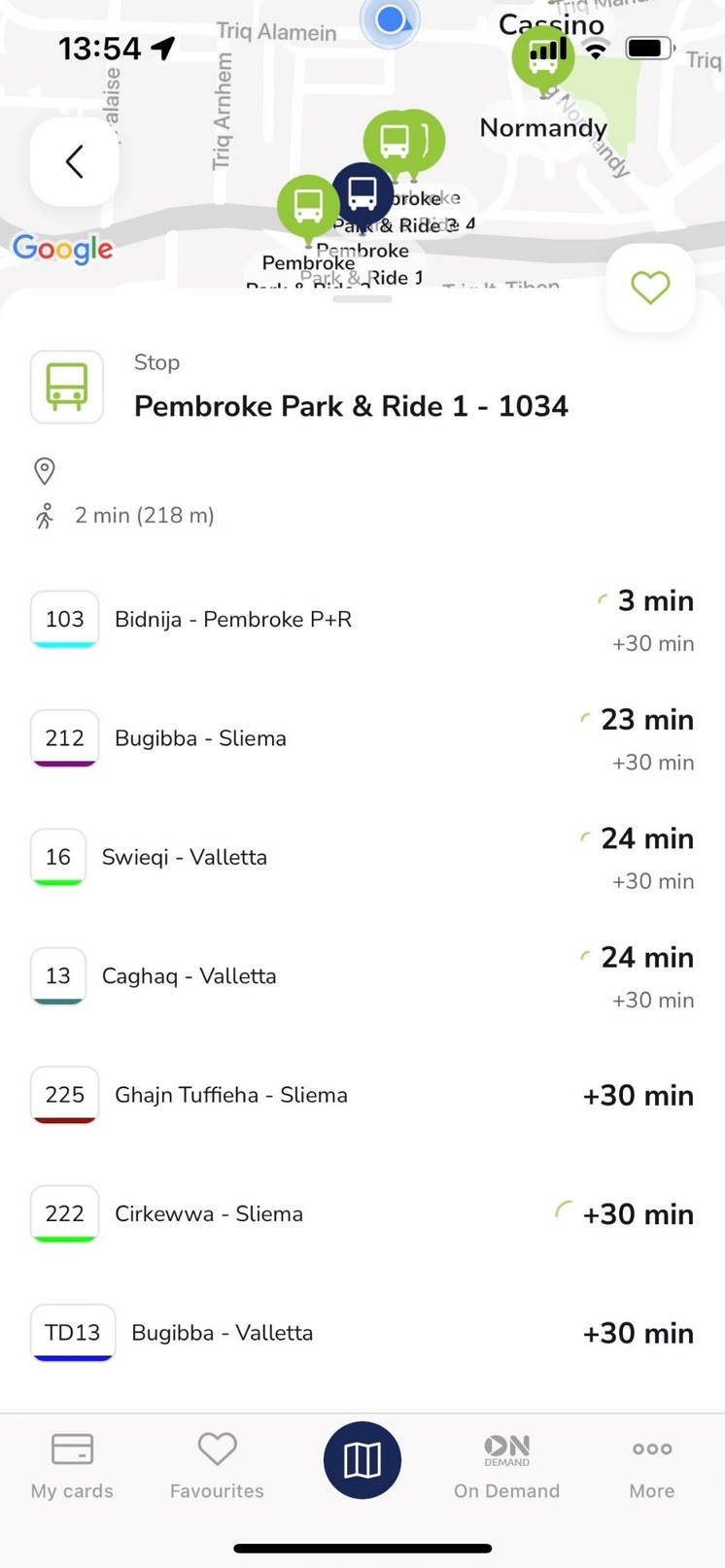View route 13 Caghaq - Valletta
This screenshot has height=1568, width=725.
click(x=362, y=976)
